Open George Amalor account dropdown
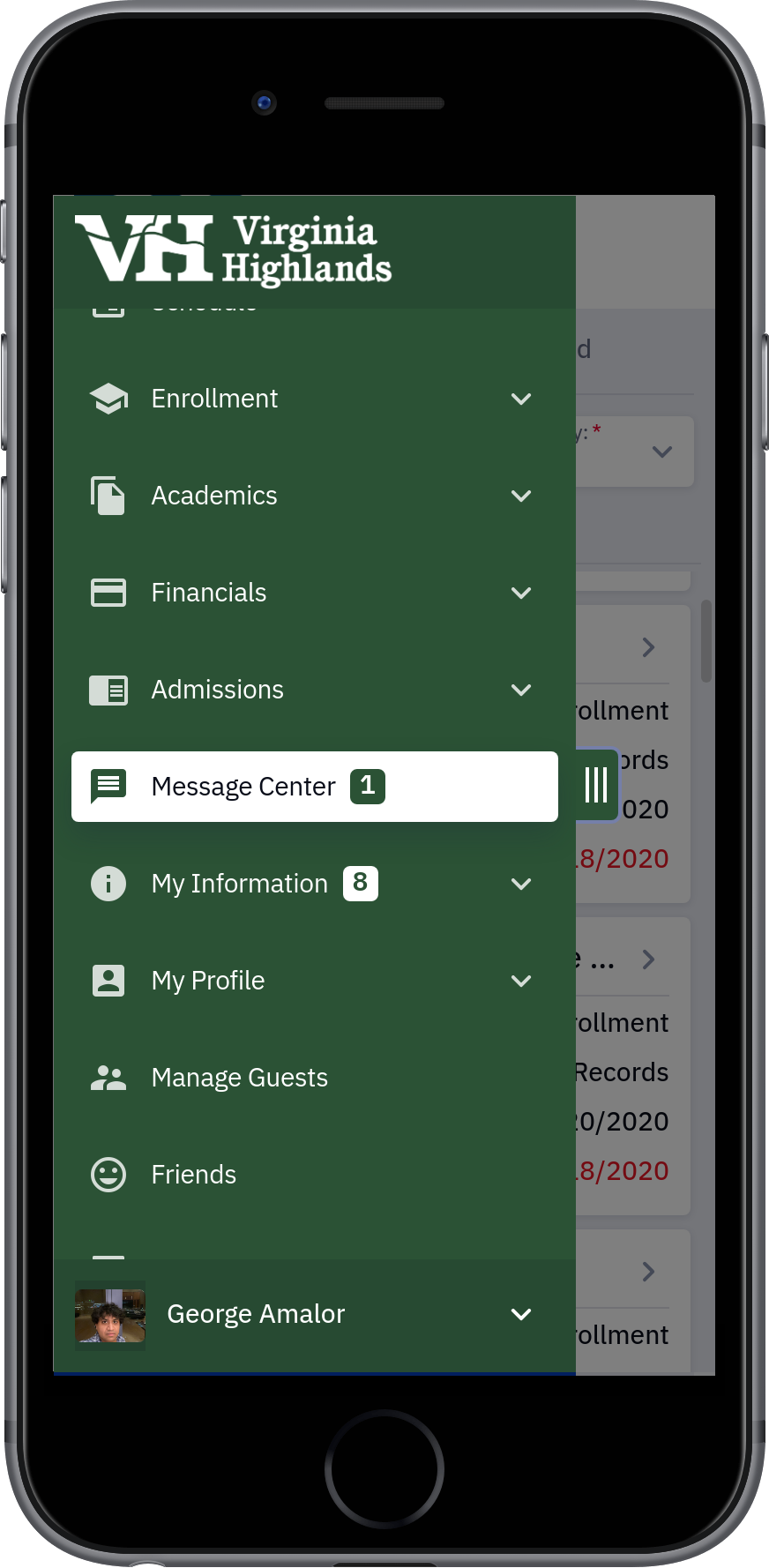The image size is (769, 1568). 314,1315
